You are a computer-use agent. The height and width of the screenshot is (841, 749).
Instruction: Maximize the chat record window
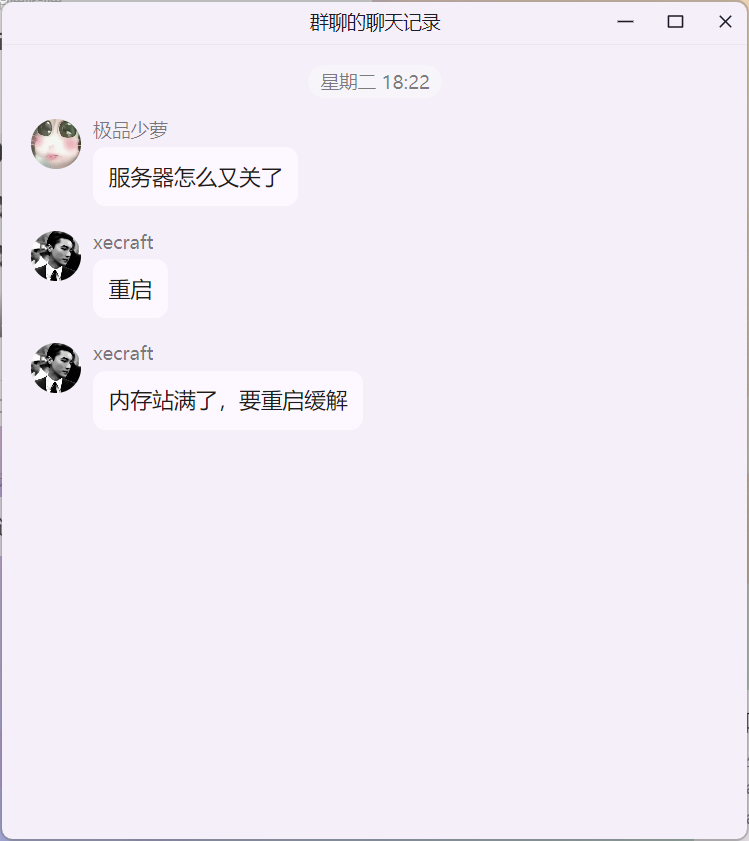click(x=675, y=22)
